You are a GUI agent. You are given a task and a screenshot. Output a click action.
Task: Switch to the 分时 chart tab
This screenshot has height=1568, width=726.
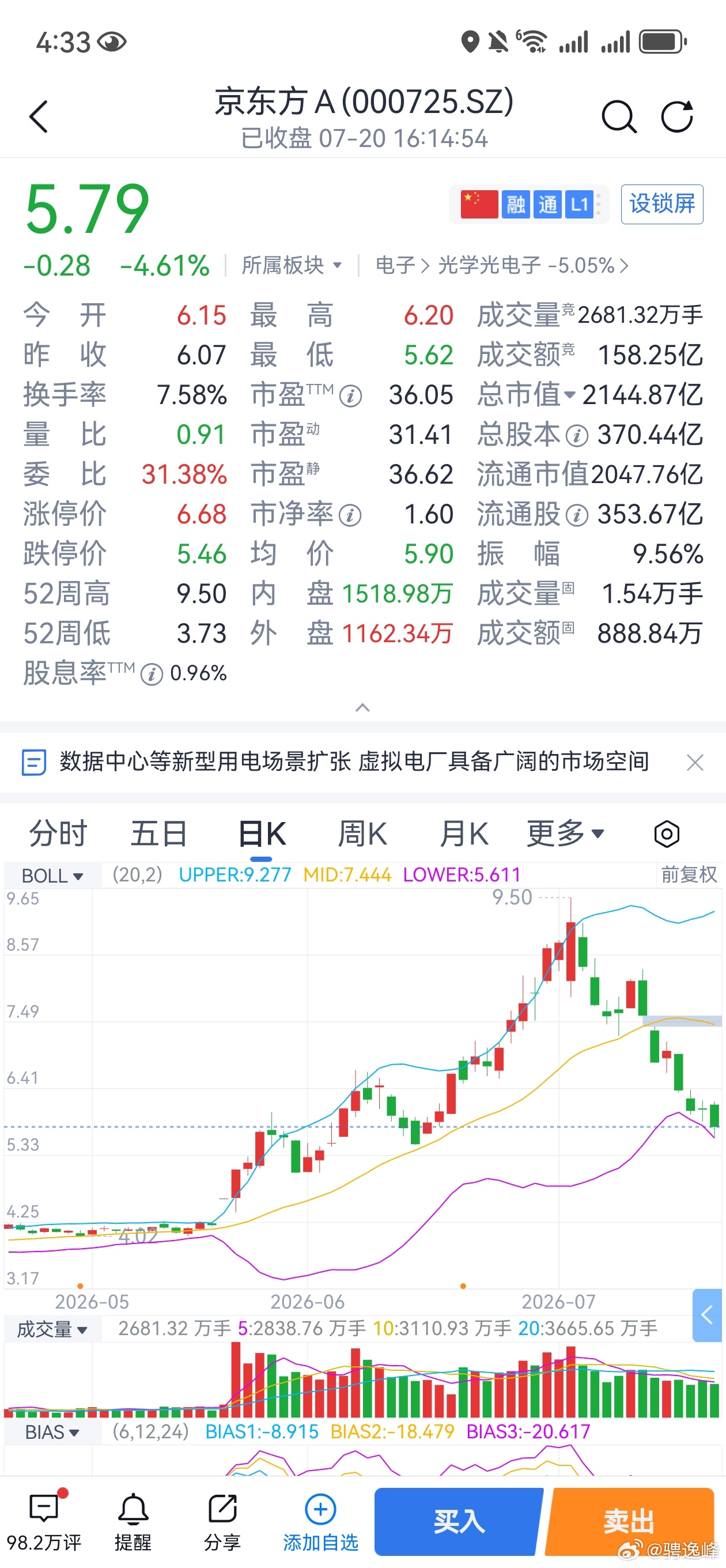coord(58,834)
